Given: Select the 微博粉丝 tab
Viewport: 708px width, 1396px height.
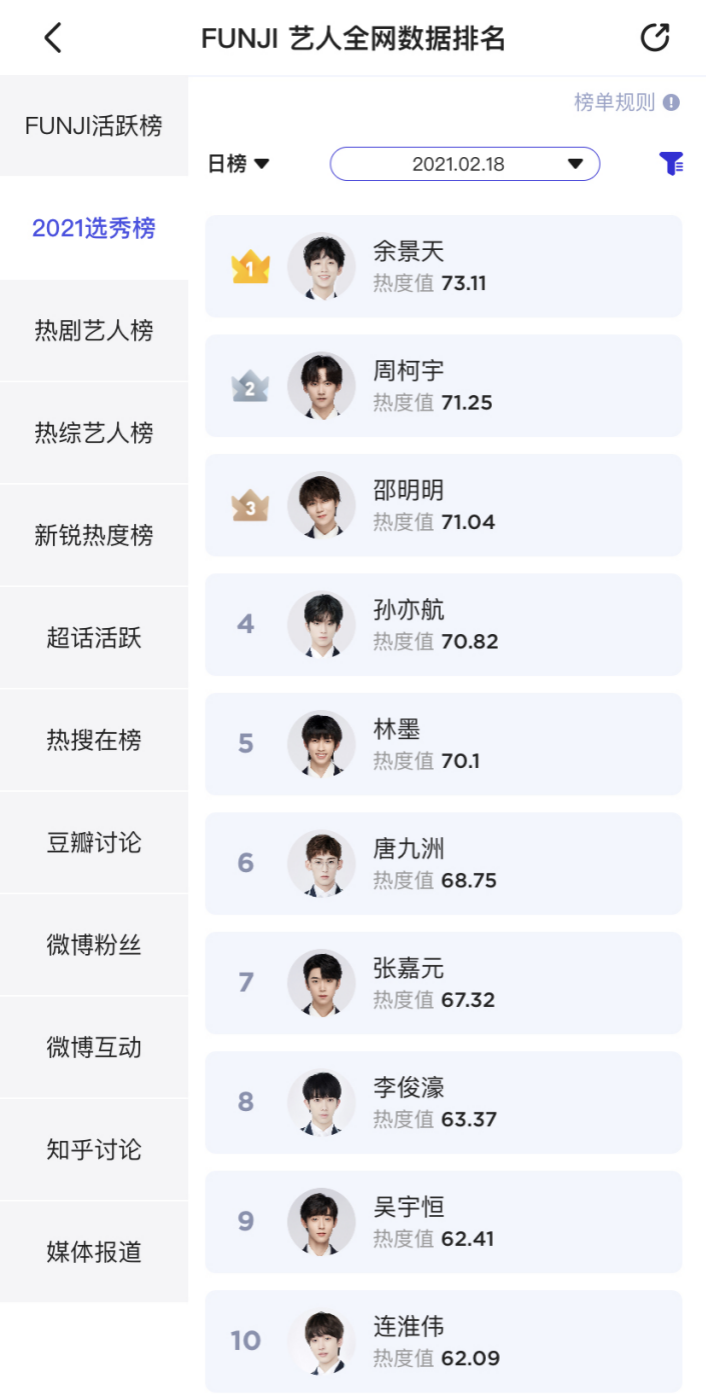Looking at the screenshot, I should click(x=94, y=945).
